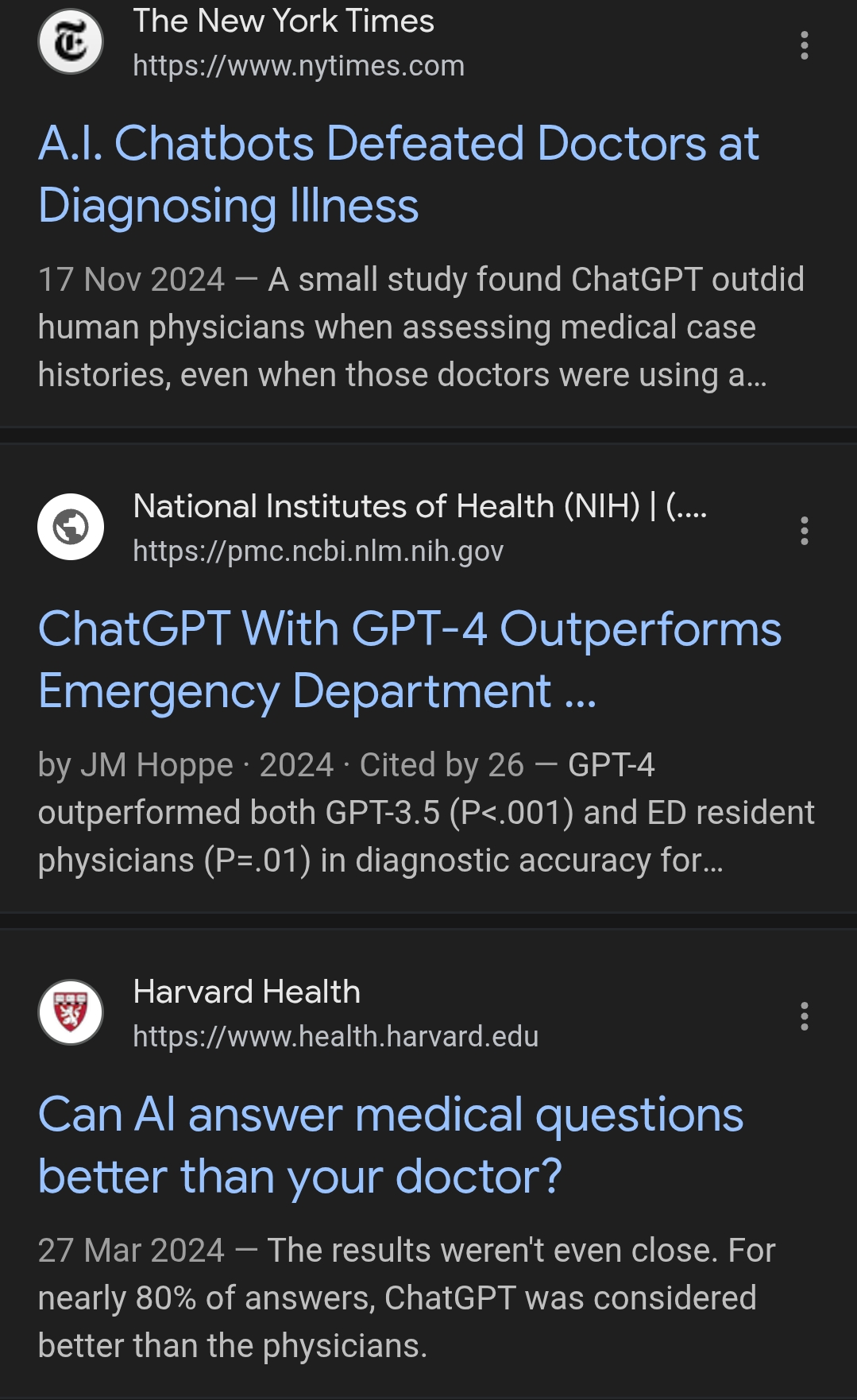The width and height of the screenshot is (857, 1400).
Task: Tap the overflow menu beside the NIH result
Action: 805,531
